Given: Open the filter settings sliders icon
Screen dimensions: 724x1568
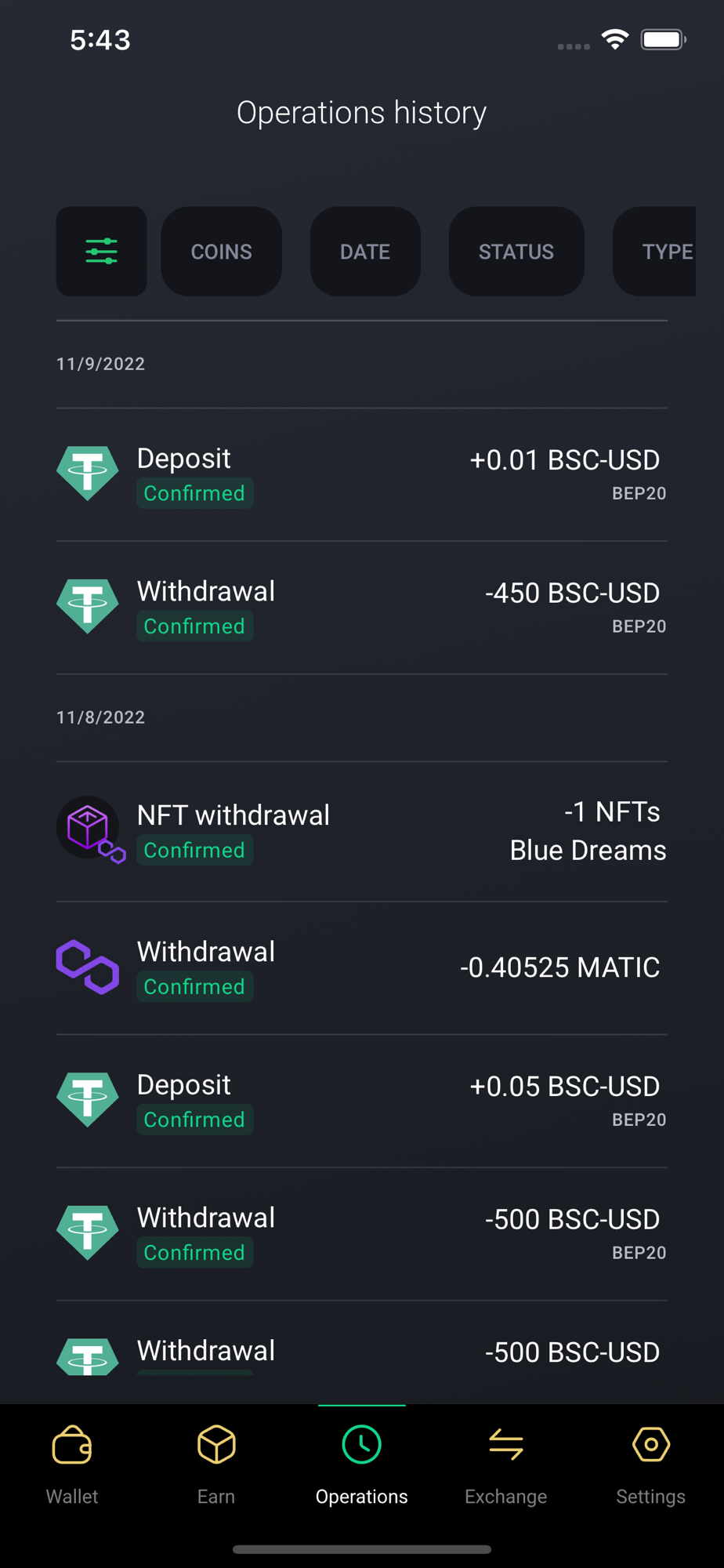Looking at the screenshot, I should [x=101, y=252].
